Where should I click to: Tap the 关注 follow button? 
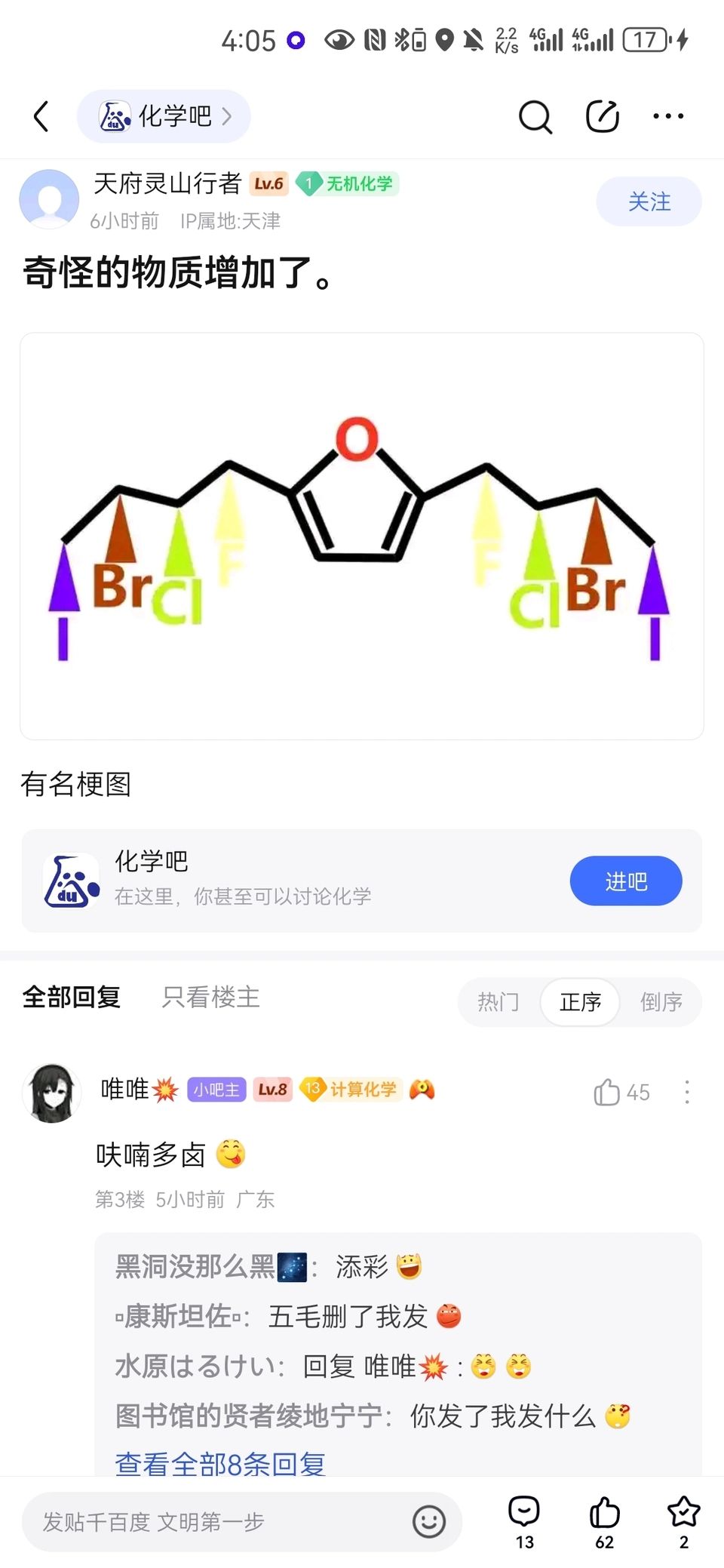tap(649, 201)
